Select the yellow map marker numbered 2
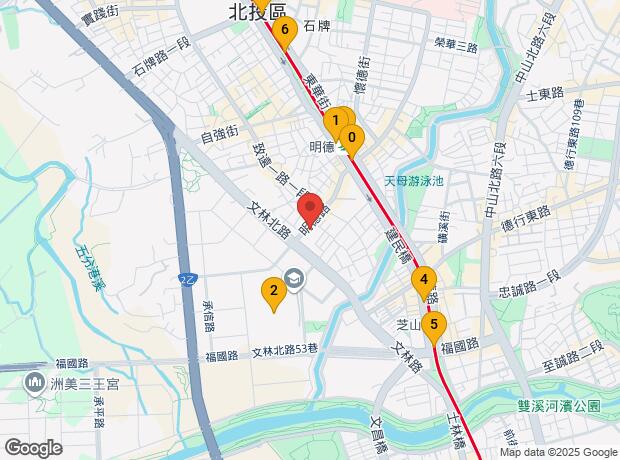 272,292
